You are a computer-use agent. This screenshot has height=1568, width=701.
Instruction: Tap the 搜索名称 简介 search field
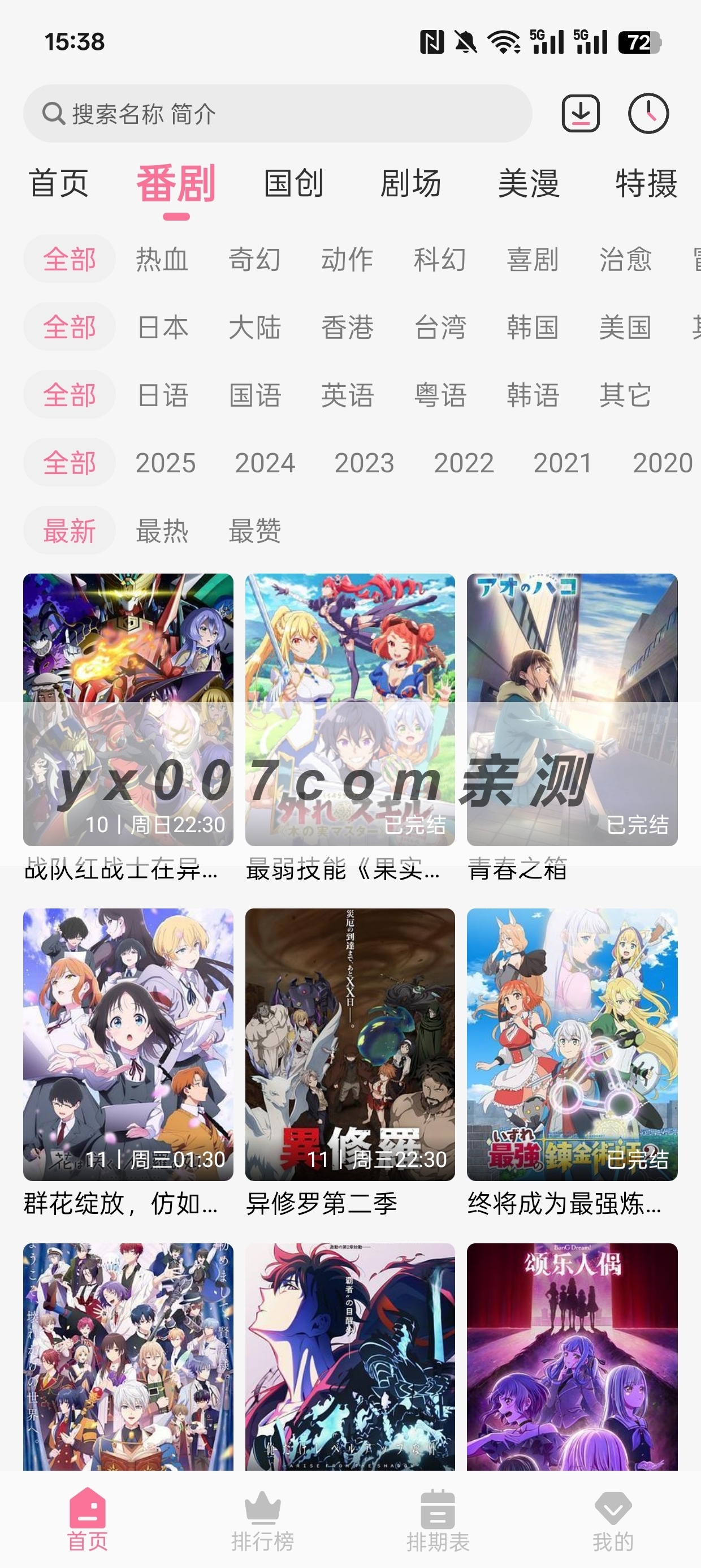(244, 113)
